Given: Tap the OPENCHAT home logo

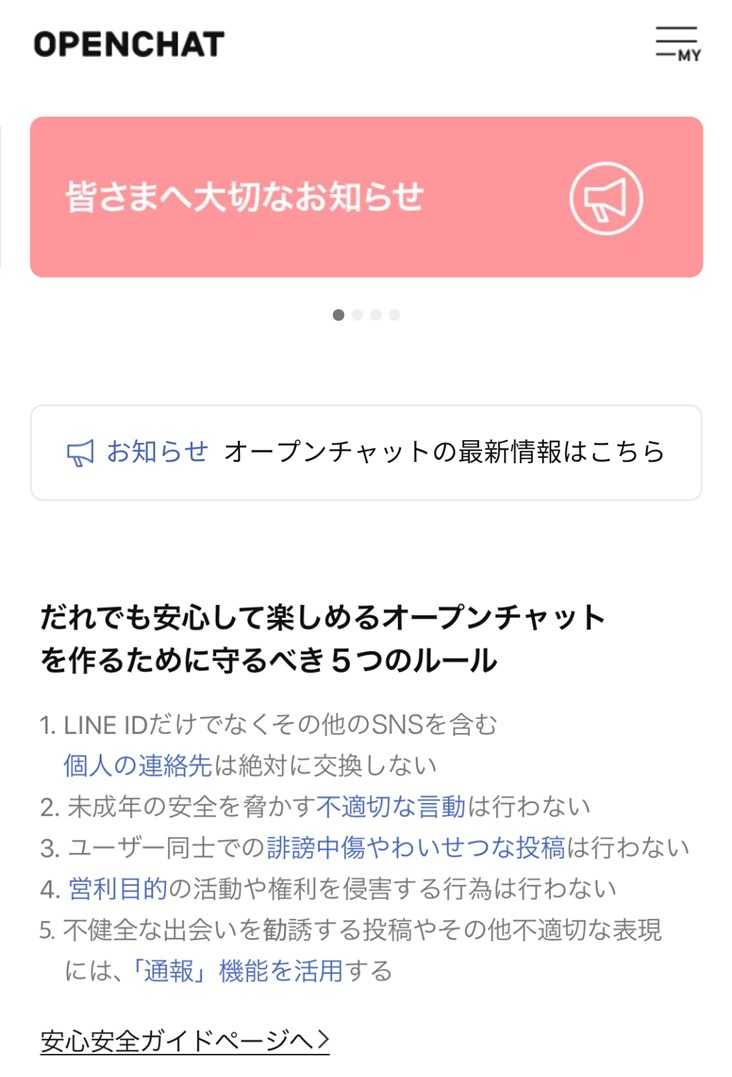Looking at the screenshot, I should (129, 44).
